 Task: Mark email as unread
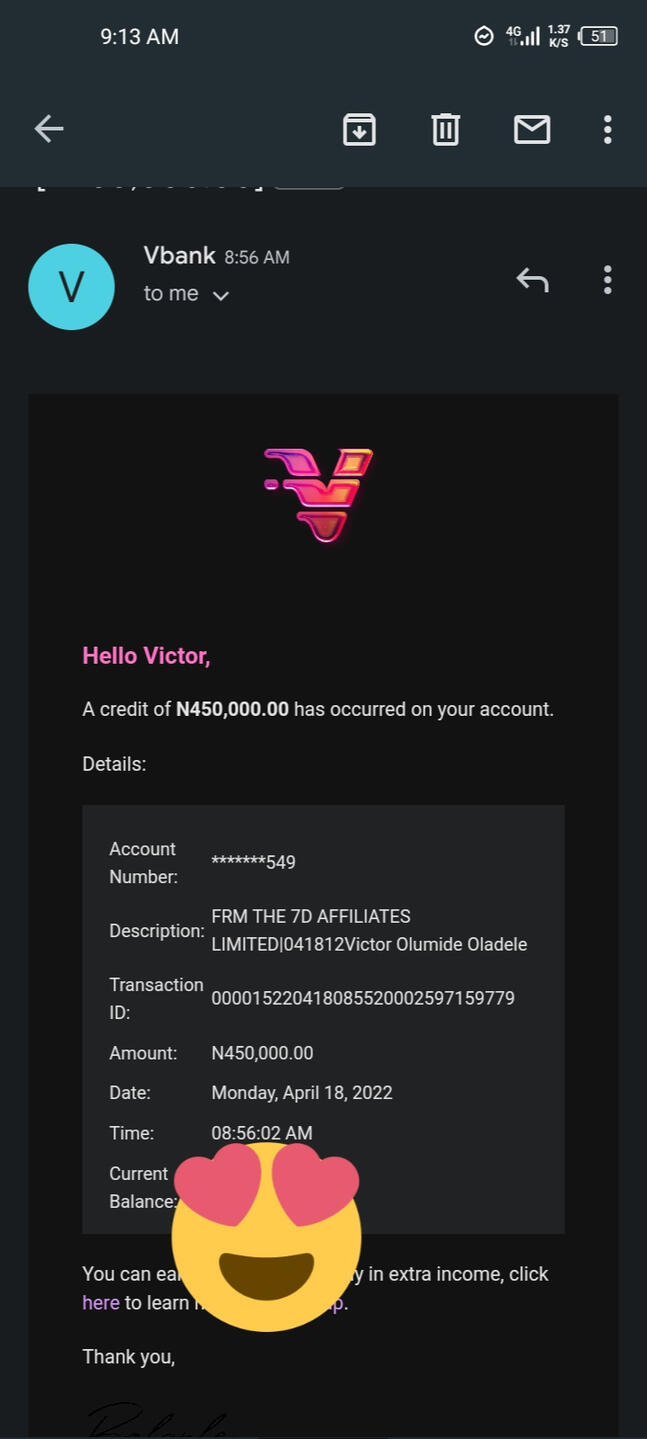tap(531, 129)
